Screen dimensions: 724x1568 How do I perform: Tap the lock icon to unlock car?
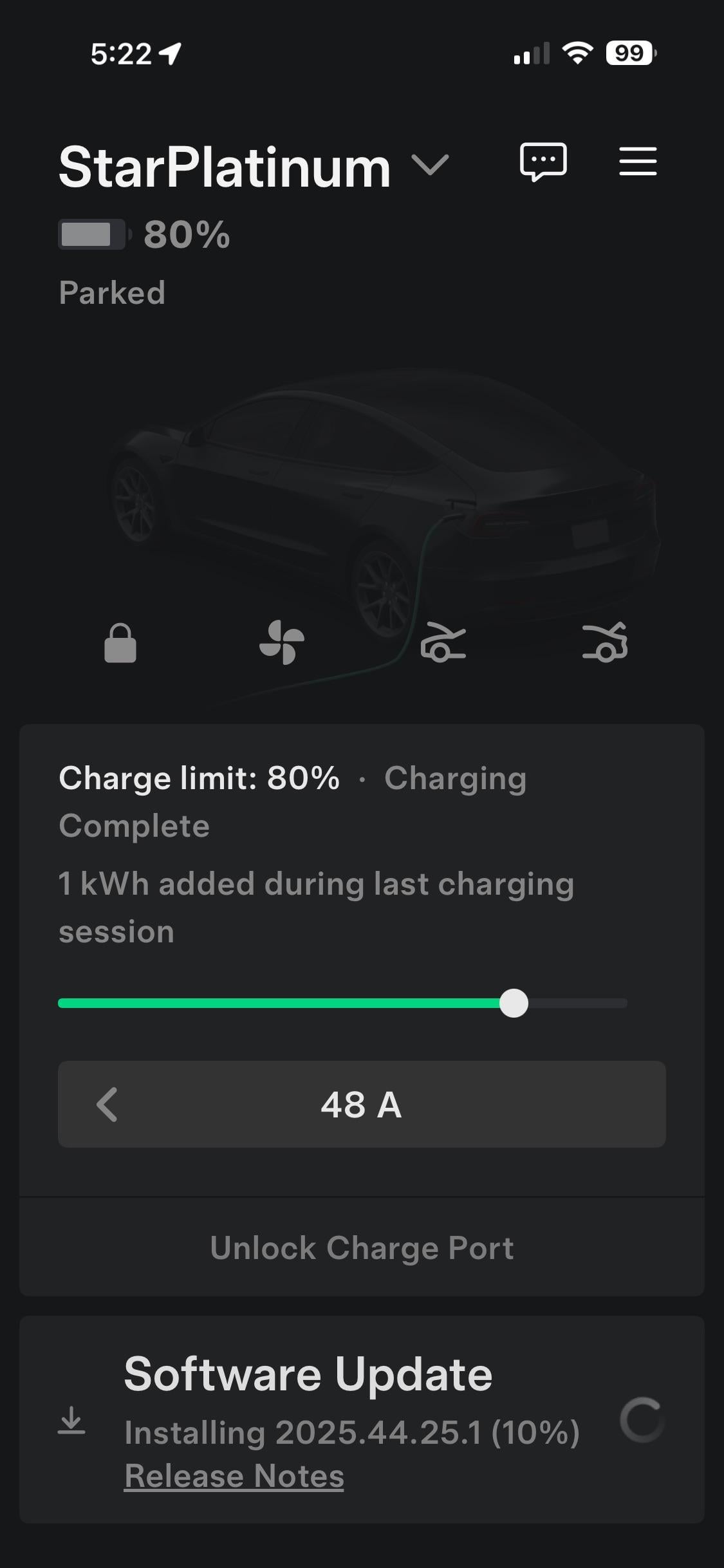coord(120,643)
